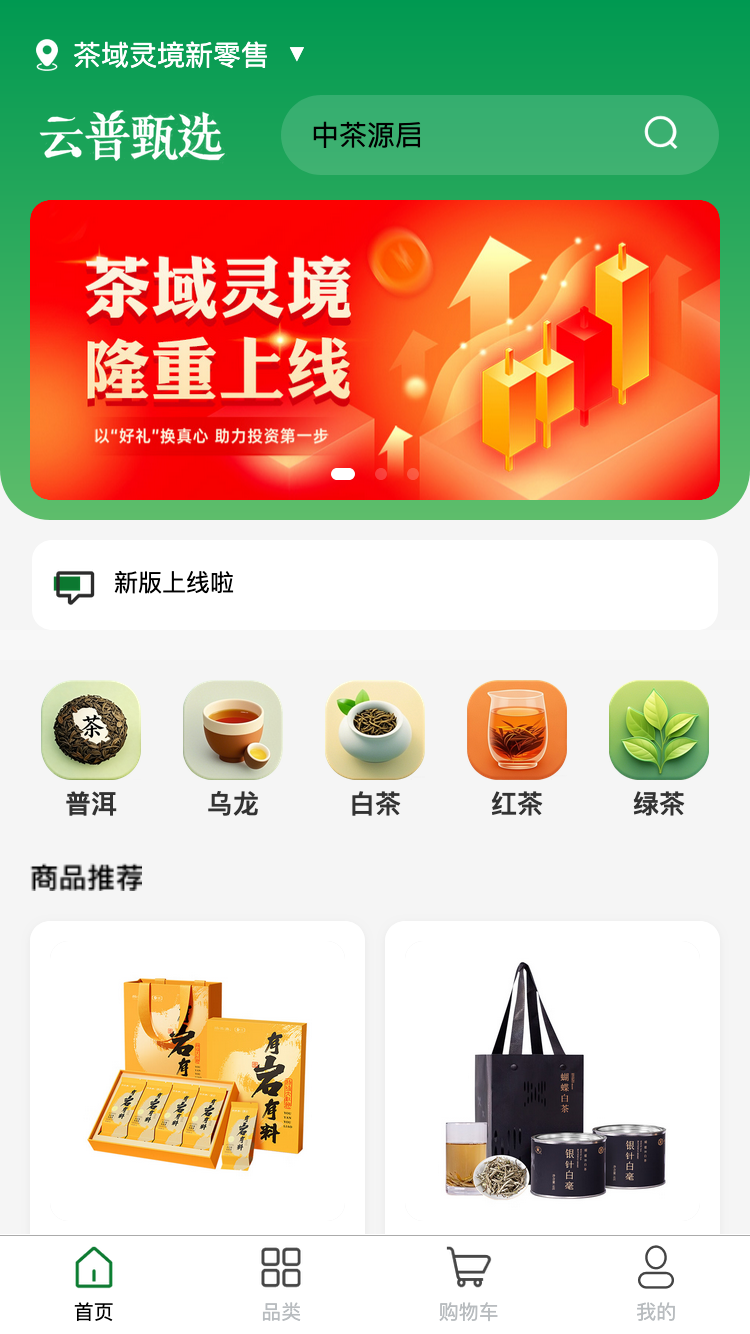The width and height of the screenshot is (750, 1334).
Task: Open the 茶域灵境隆重上线 banner
Action: click(x=375, y=350)
